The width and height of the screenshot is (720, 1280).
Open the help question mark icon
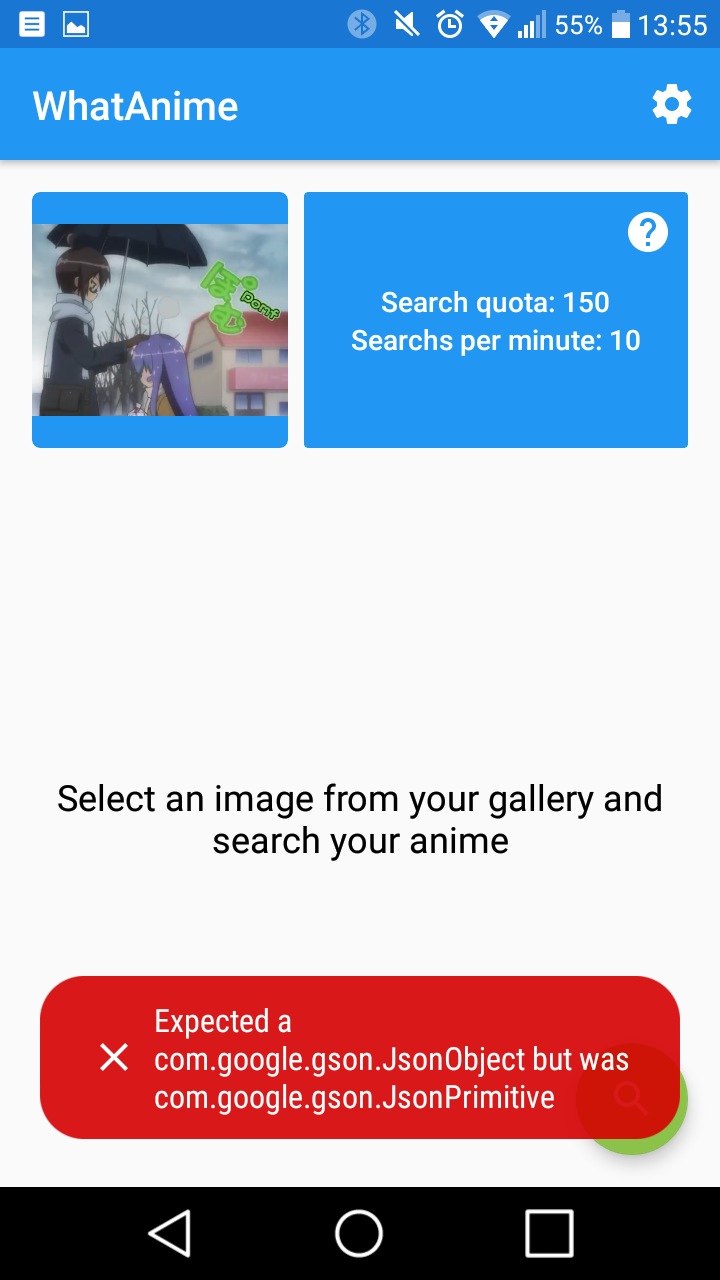coord(647,231)
